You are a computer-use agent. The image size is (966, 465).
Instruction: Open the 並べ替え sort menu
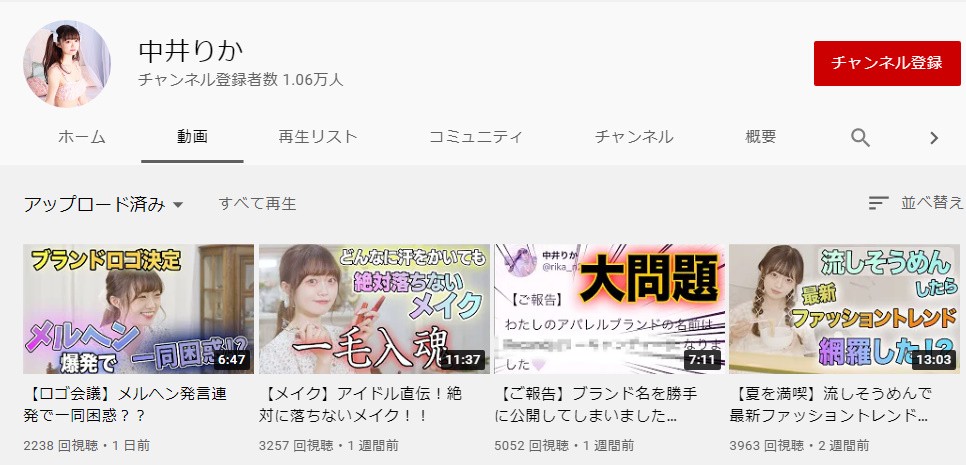click(x=916, y=203)
